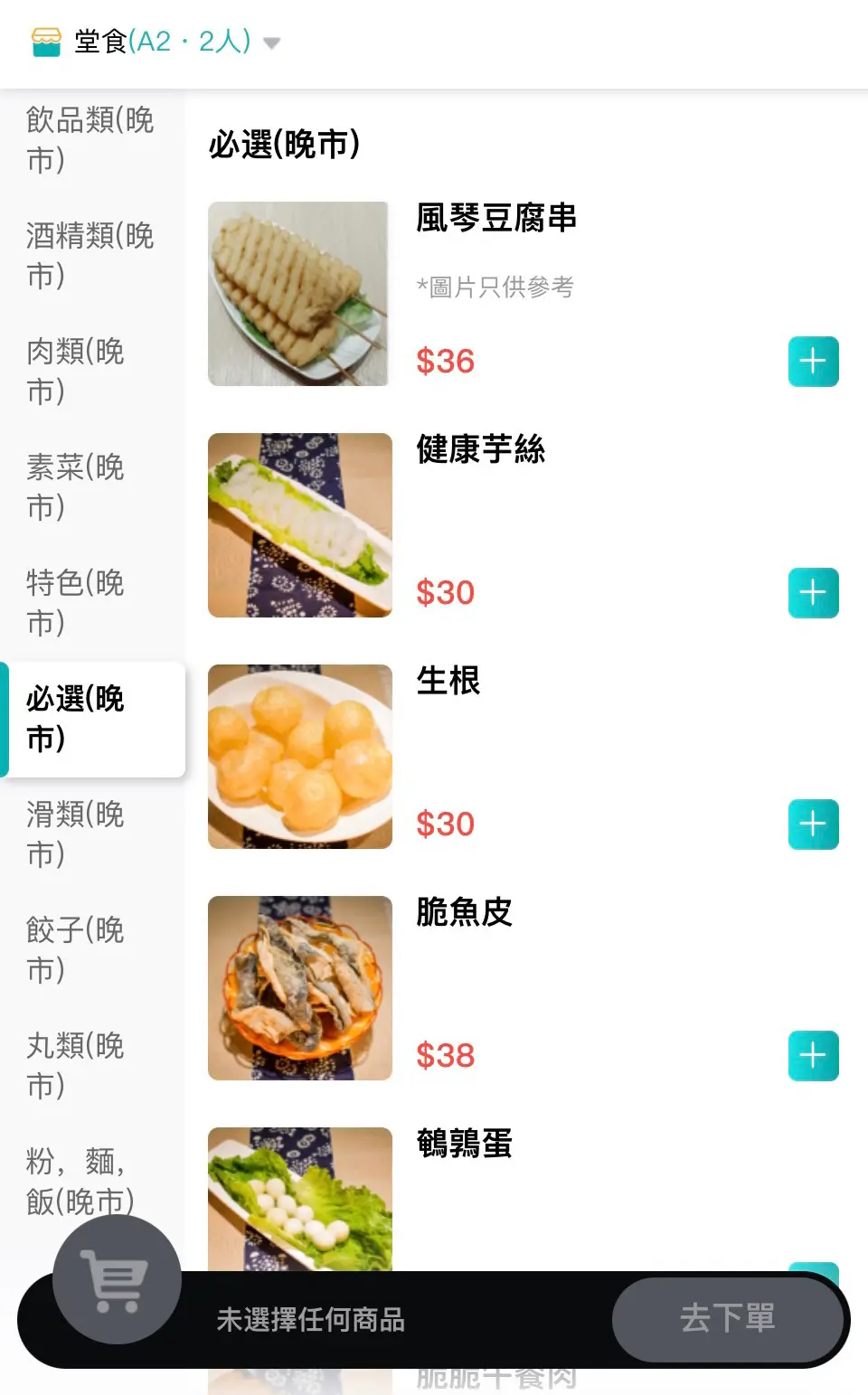Viewport: 868px width, 1395px height.
Task: Switch to 飲品類(晚市) category
Action: click(90, 139)
